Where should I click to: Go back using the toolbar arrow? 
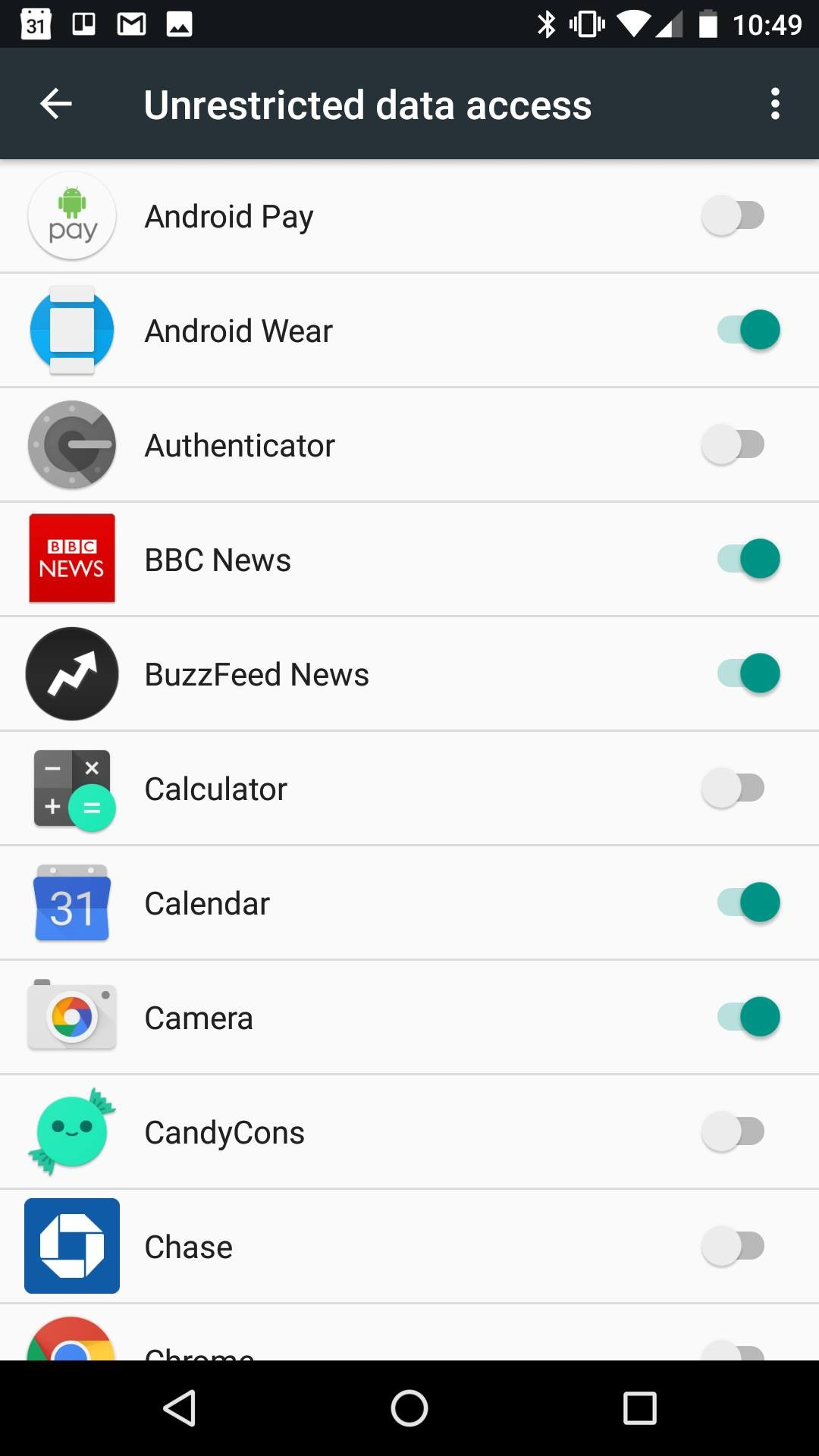(x=56, y=104)
